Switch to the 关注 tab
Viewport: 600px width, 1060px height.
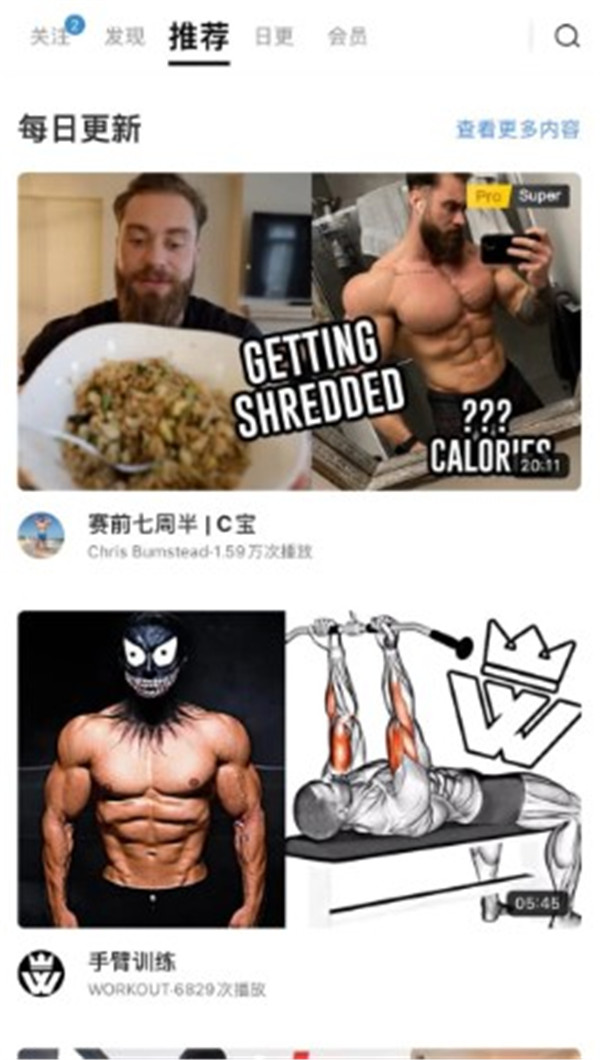pyautogui.click(x=49, y=37)
